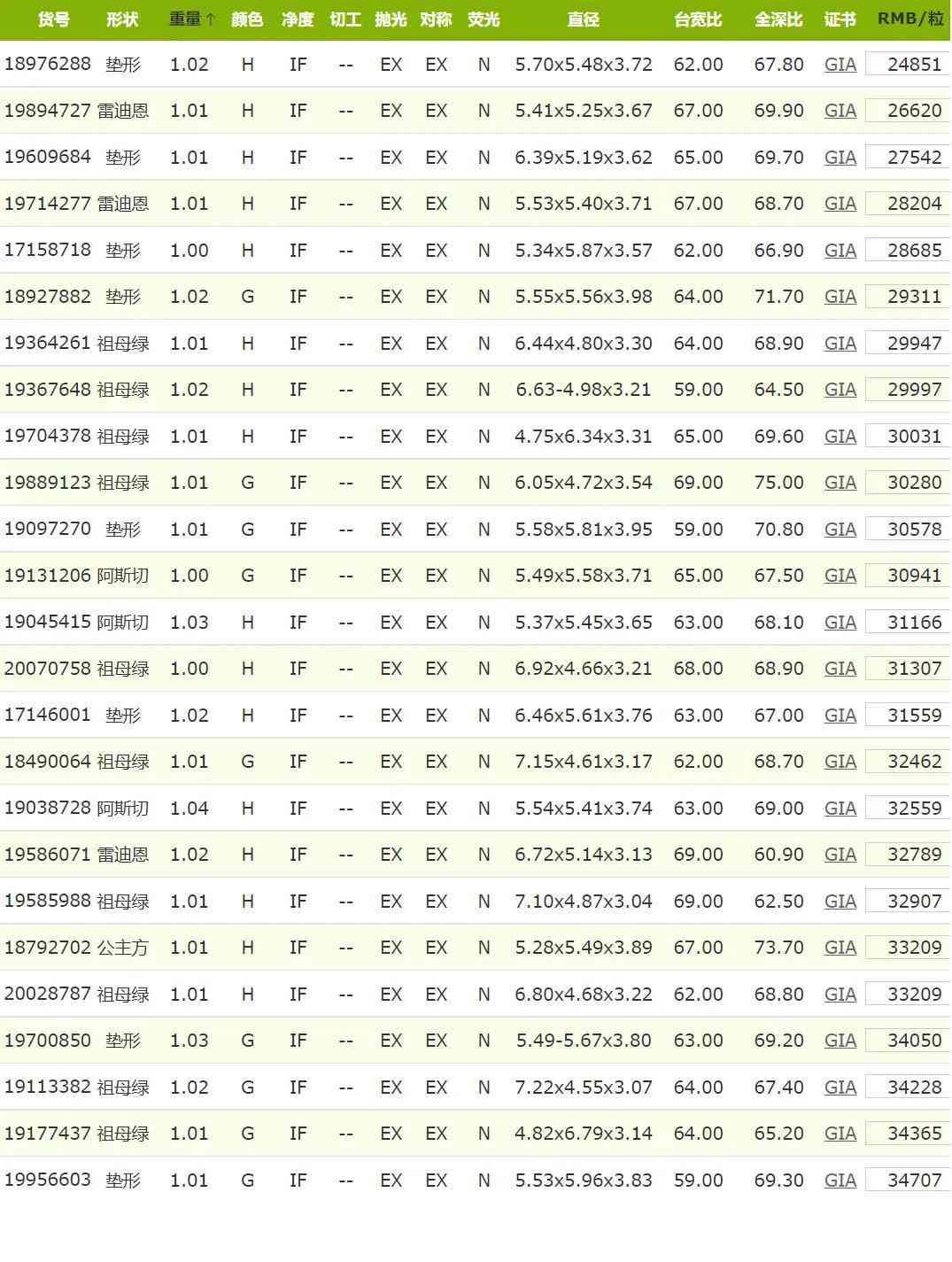952x1262 pixels.
Task: Open GIA certificate for item 18976288
Action: 840,65
